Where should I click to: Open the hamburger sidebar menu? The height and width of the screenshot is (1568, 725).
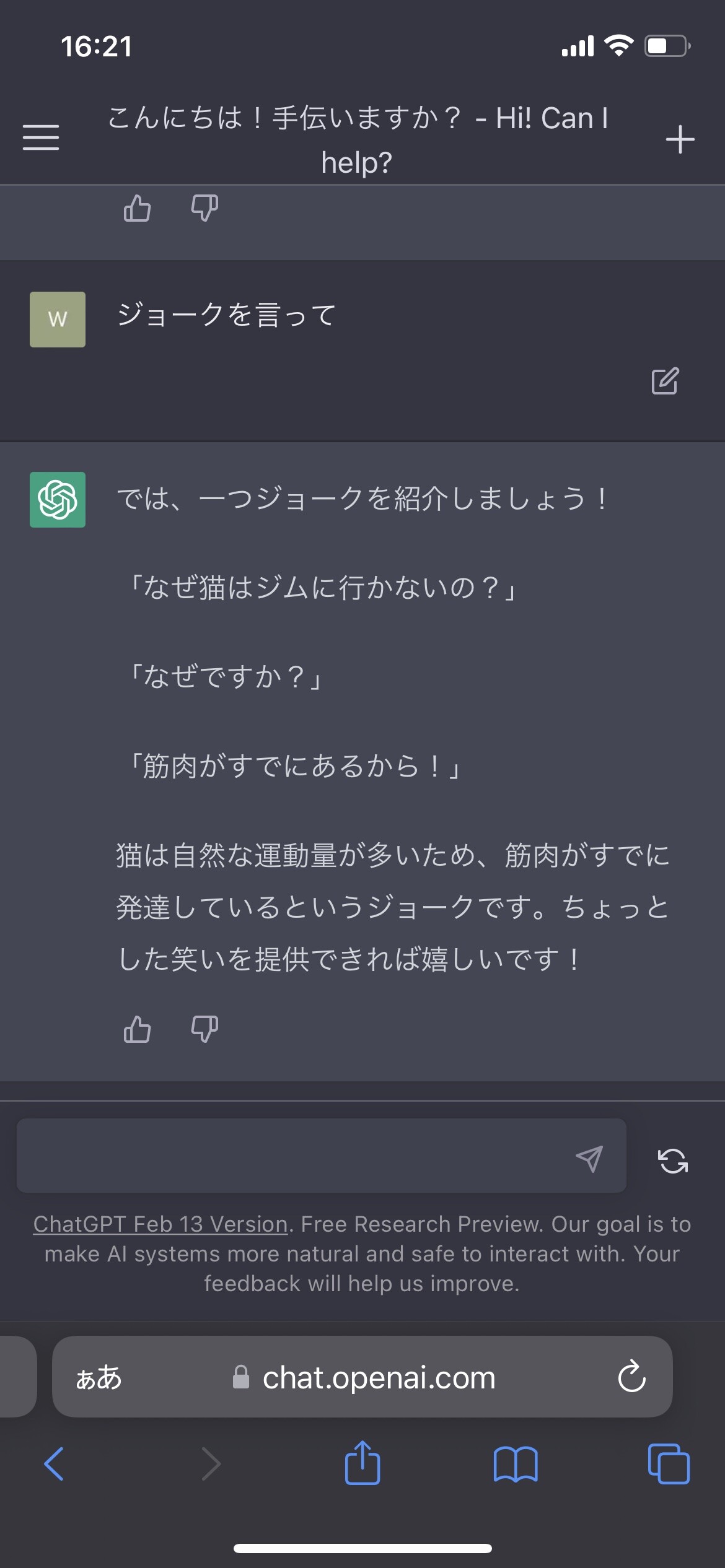pyautogui.click(x=41, y=137)
